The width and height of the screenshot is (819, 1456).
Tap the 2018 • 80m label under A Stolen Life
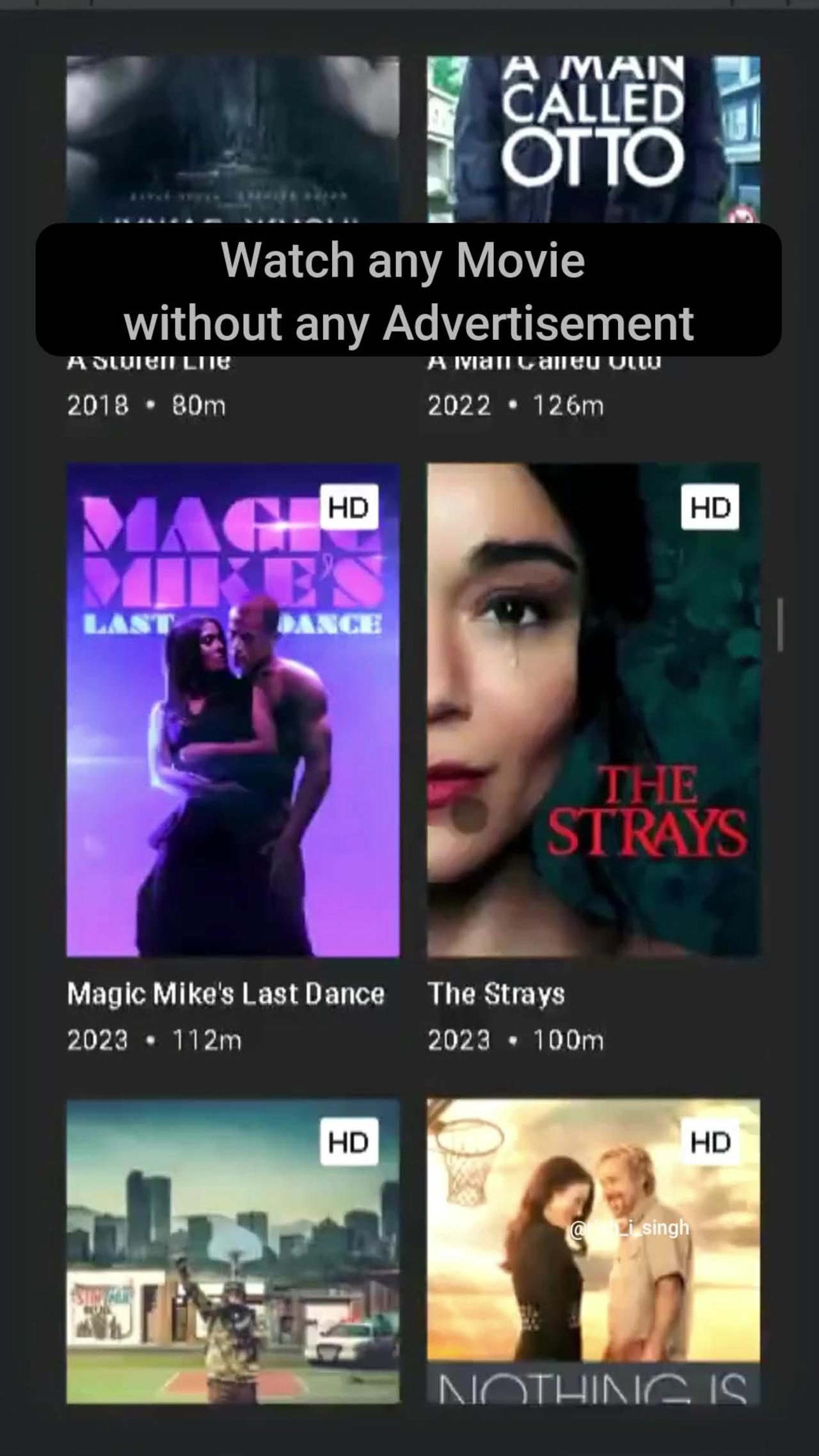(147, 405)
